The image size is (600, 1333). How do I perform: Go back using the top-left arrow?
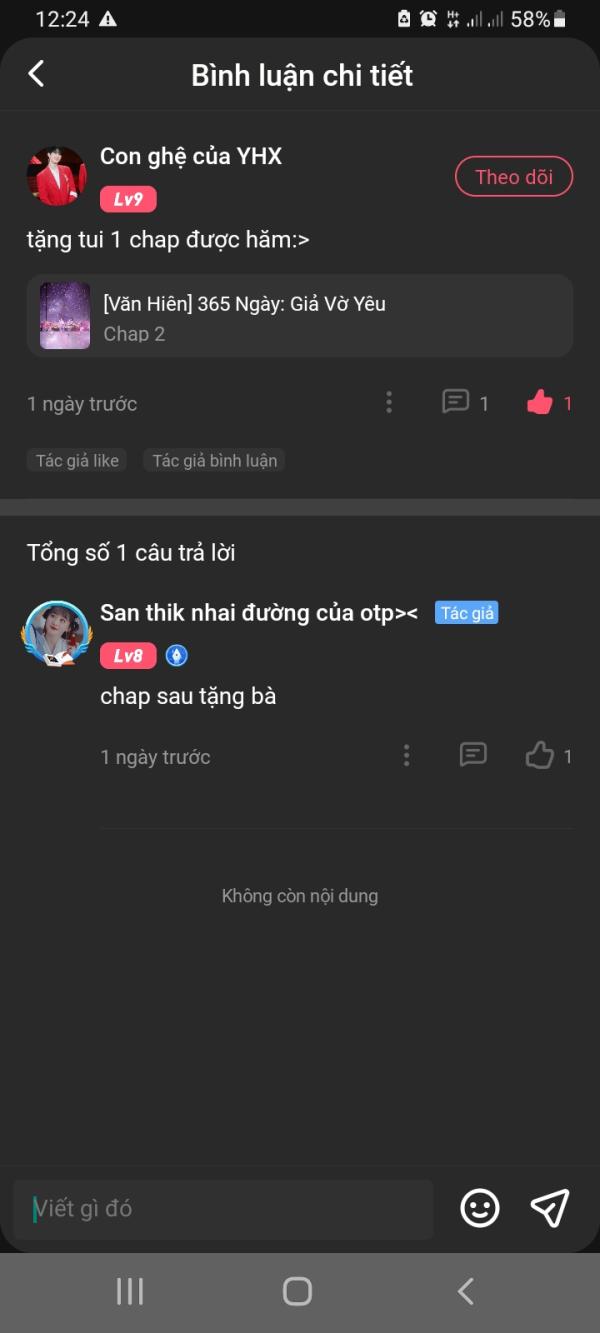[x=36, y=74]
